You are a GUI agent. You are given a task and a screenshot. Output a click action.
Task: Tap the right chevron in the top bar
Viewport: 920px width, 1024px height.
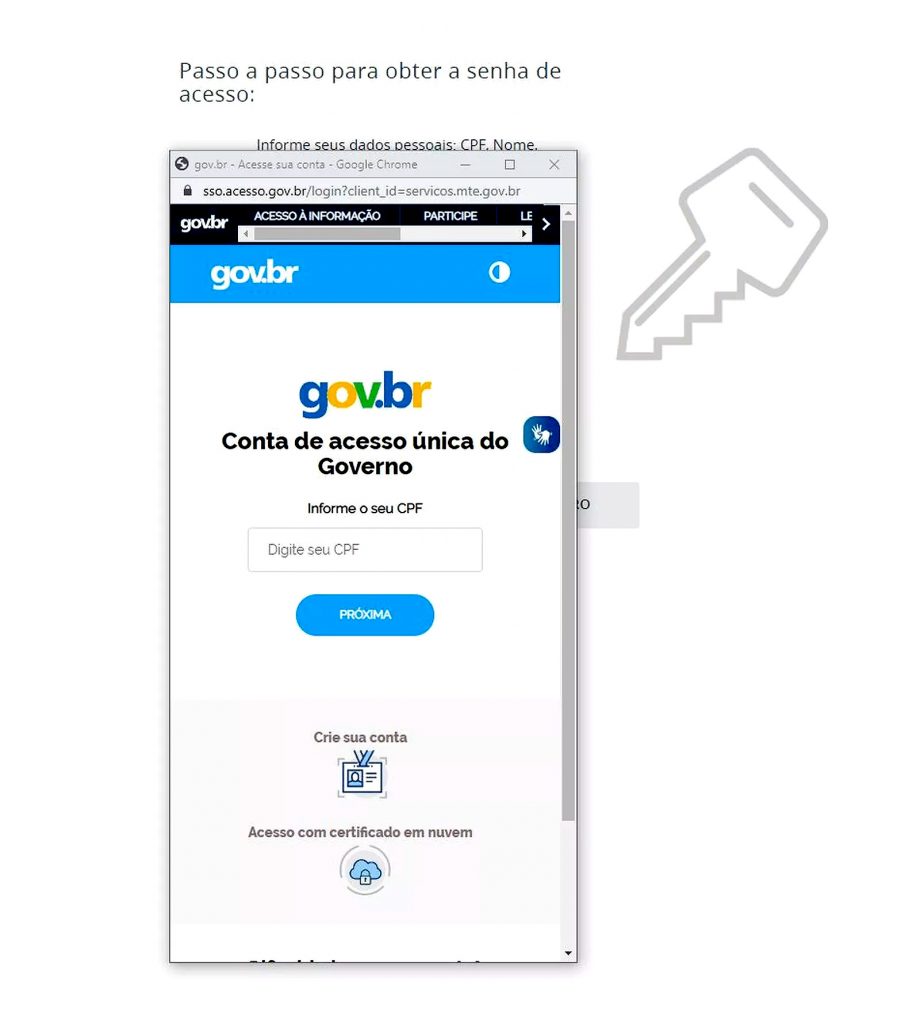point(546,224)
